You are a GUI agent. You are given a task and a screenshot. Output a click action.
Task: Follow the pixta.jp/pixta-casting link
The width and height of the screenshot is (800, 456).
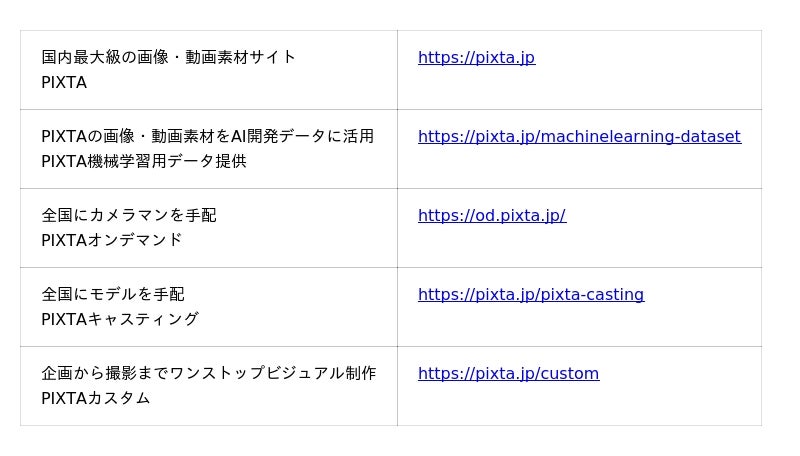(x=530, y=295)
